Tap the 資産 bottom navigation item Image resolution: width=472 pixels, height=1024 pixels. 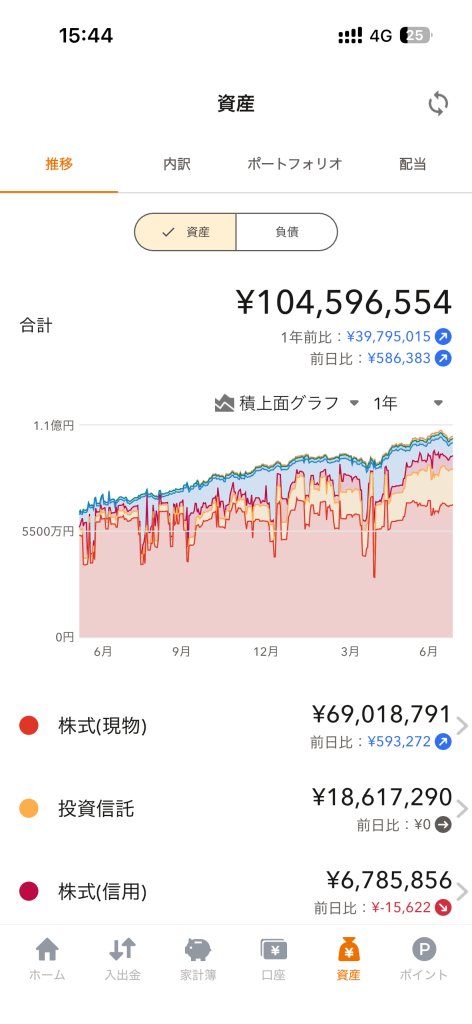[x=349, y=959]
